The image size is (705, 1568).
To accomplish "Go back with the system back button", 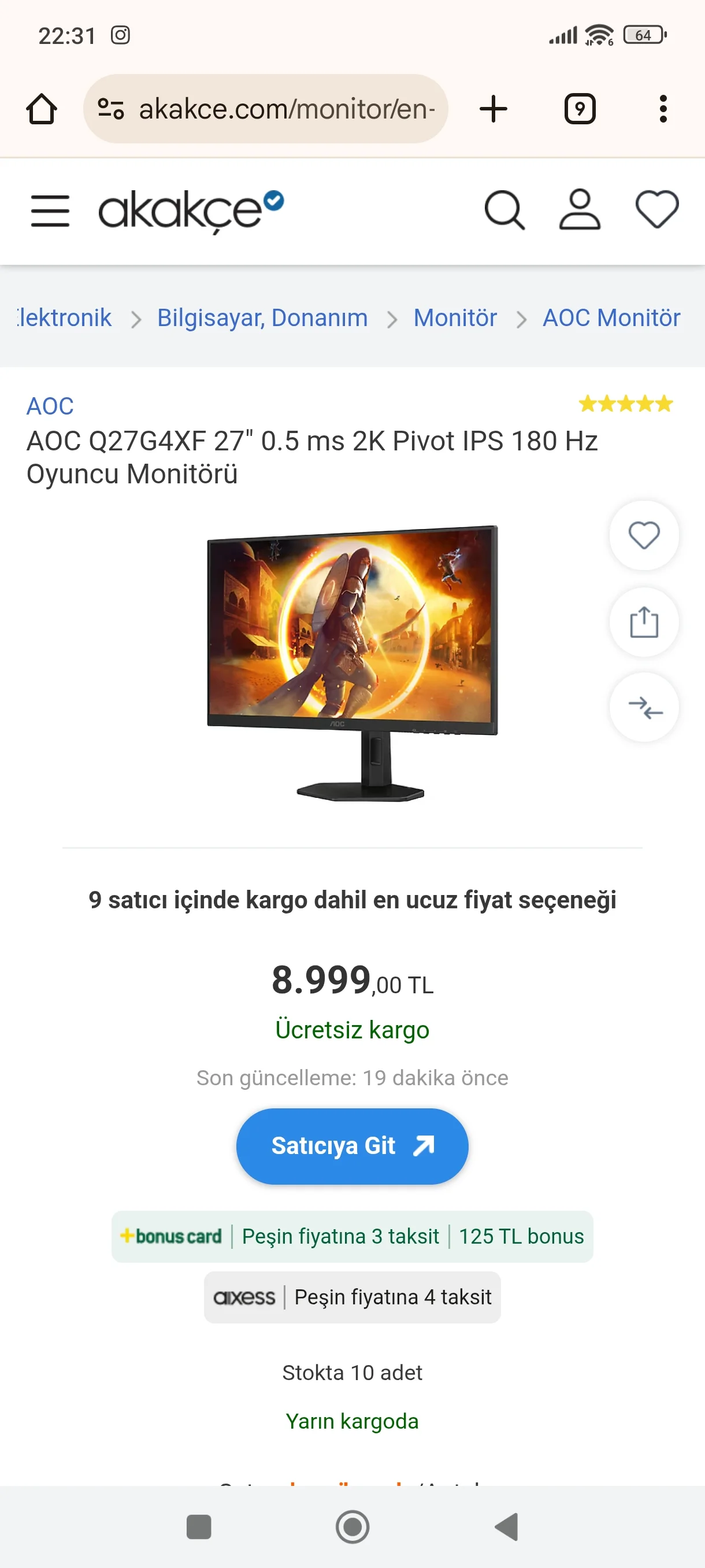I will [506, 1526].
